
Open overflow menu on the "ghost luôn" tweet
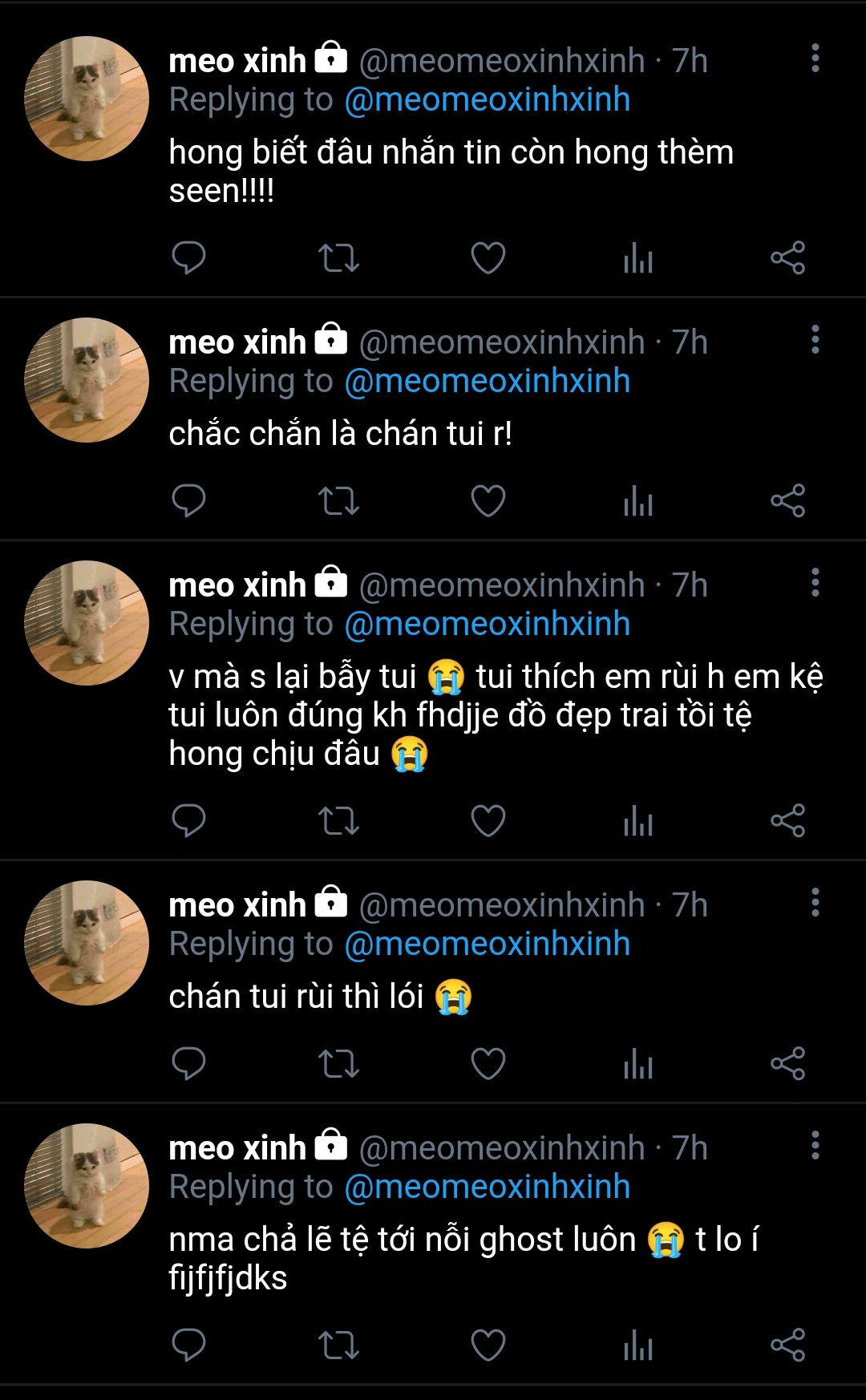[x=815, y=1146]
